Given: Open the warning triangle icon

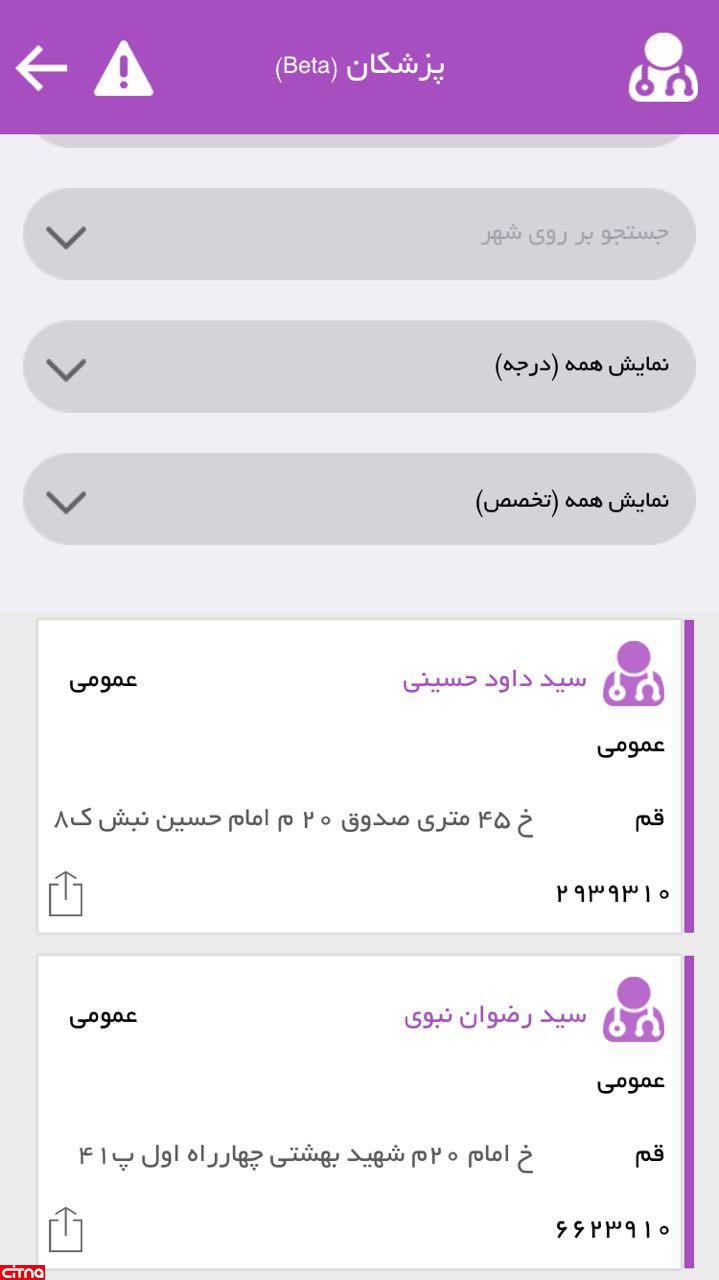Looking at the screenshot, I should [123, 69].
